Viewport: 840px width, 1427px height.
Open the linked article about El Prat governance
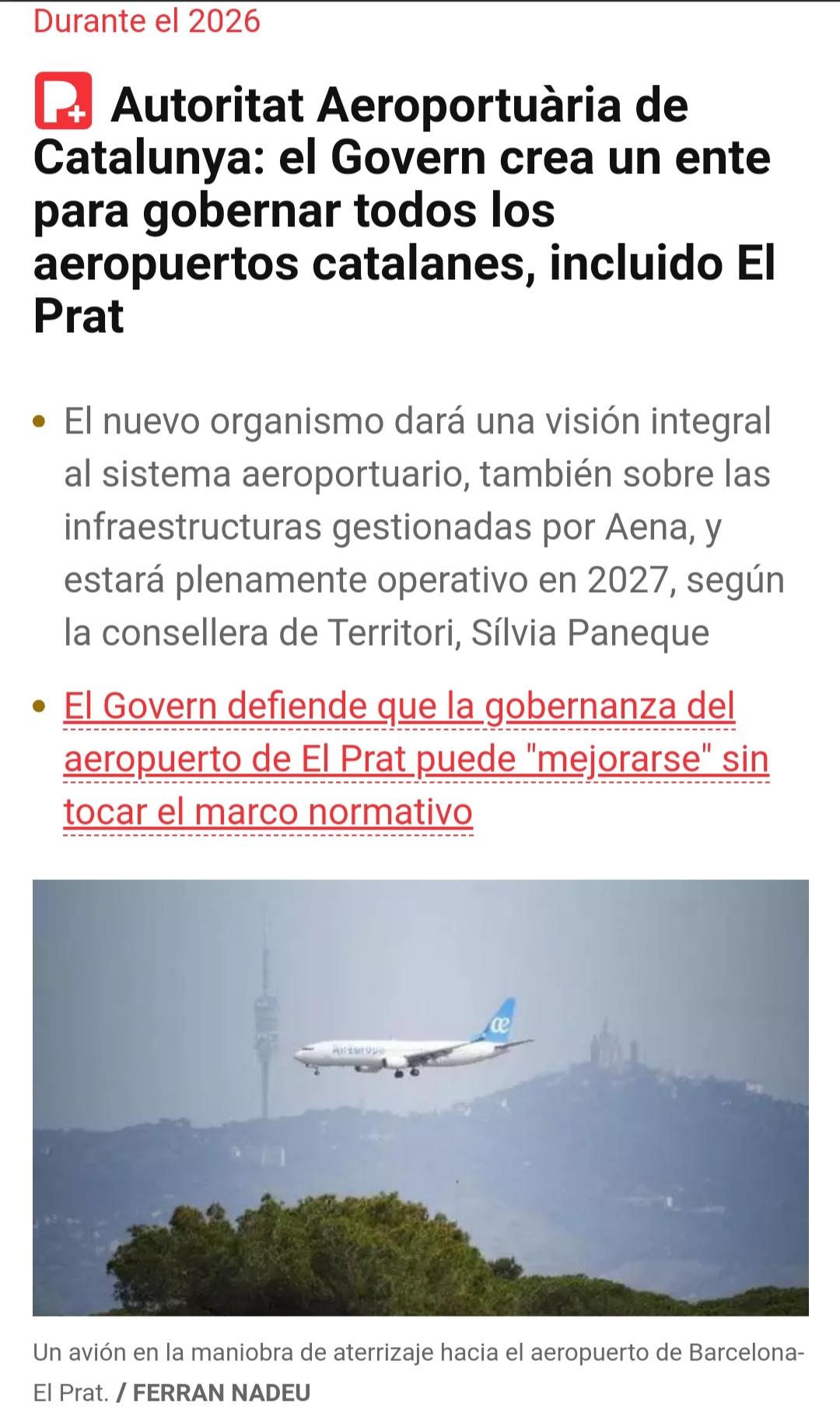coord(416,759)
